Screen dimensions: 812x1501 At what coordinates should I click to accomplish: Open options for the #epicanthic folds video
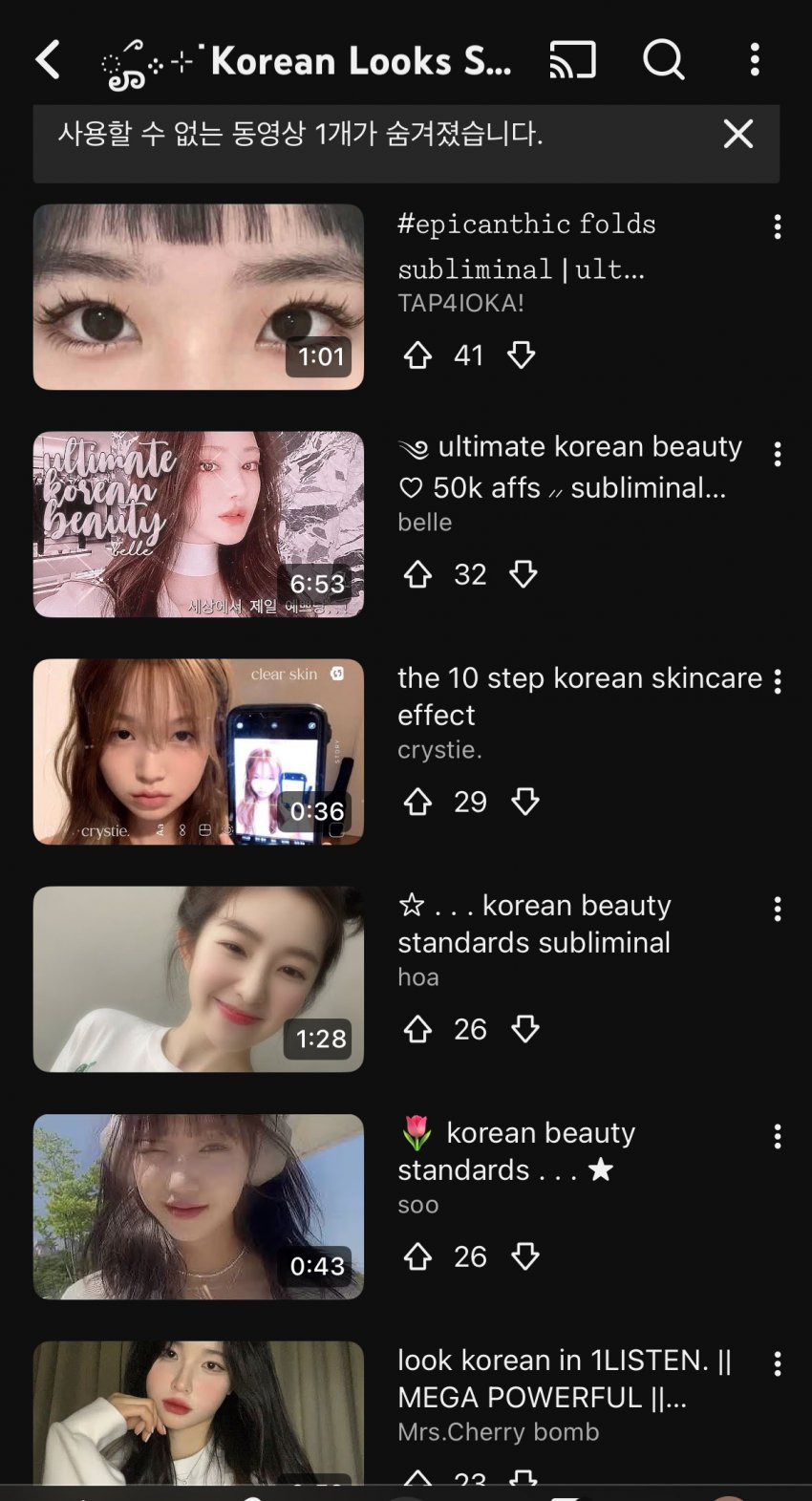778,226
